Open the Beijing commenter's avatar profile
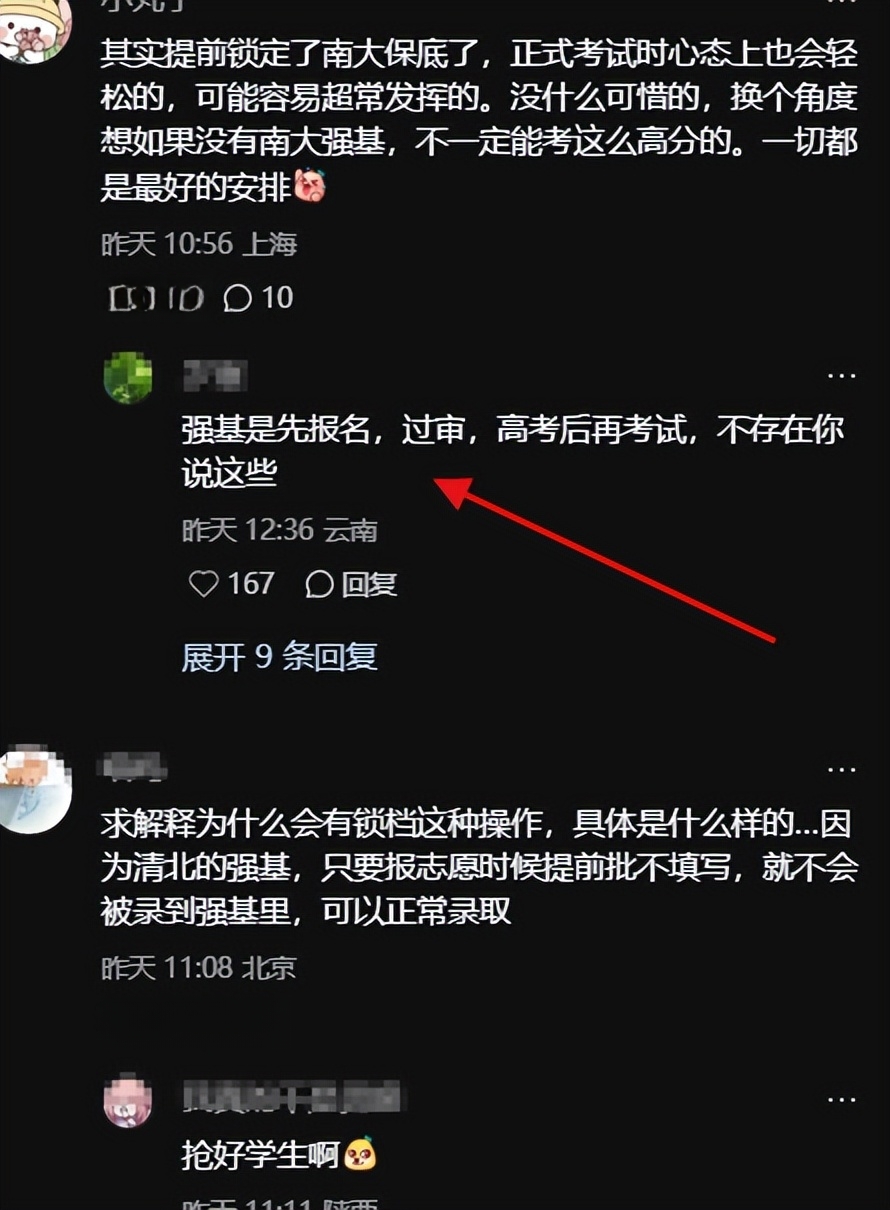This screenshot has height=1210, width=890. pos(35,787)
